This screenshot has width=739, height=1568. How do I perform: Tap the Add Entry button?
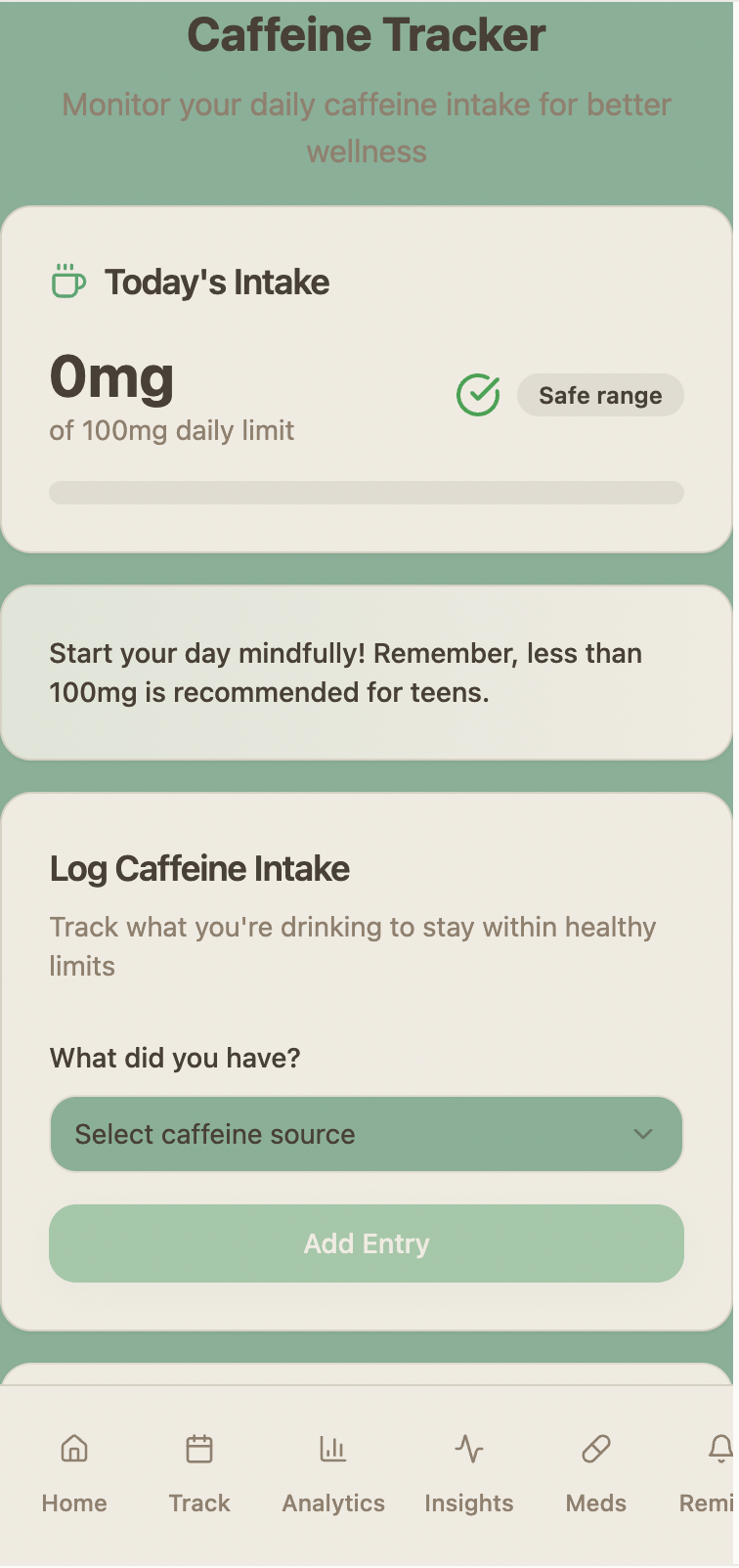click(x=366, y=1243)
